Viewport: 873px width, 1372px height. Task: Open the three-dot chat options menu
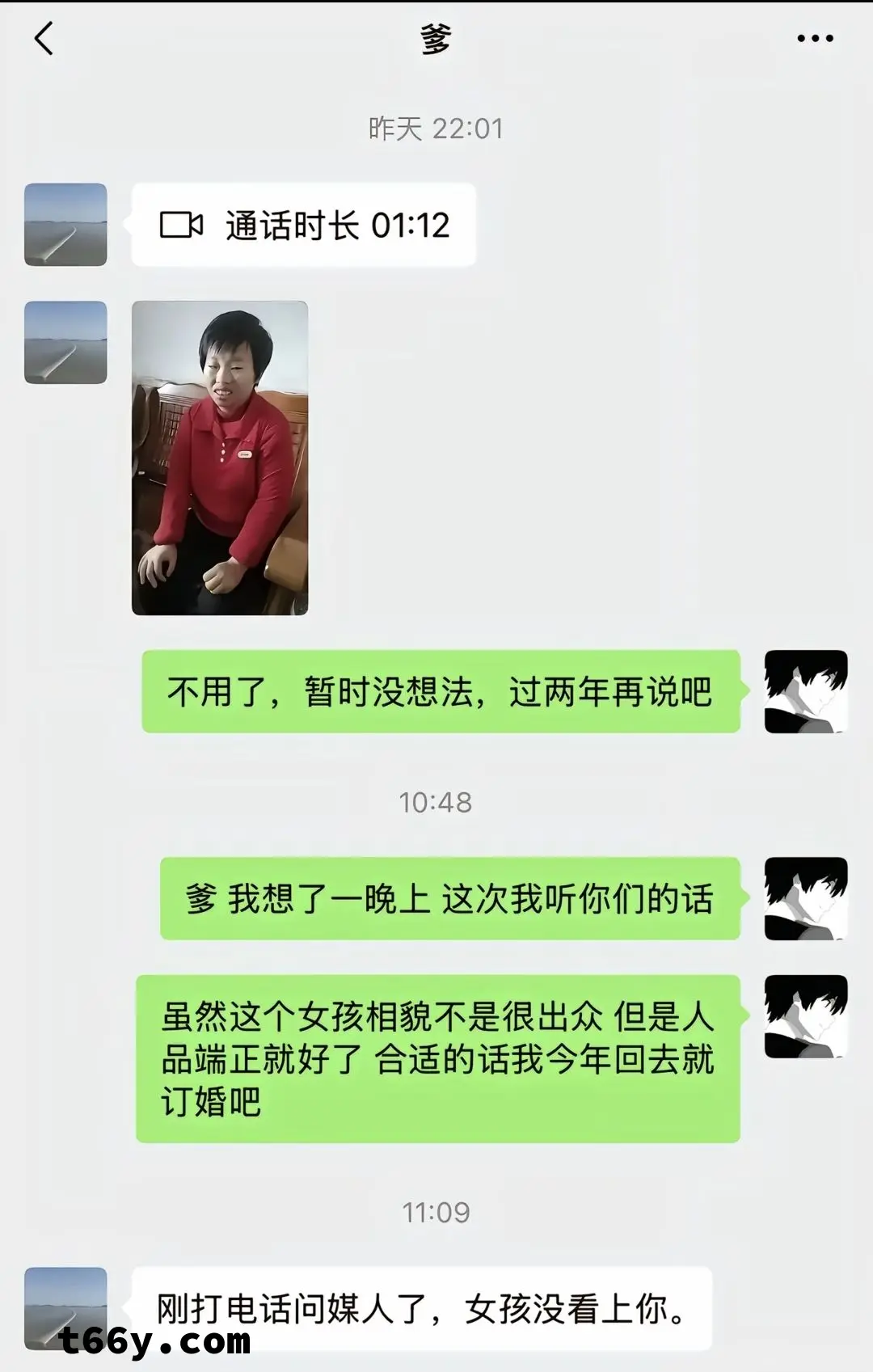814,38
